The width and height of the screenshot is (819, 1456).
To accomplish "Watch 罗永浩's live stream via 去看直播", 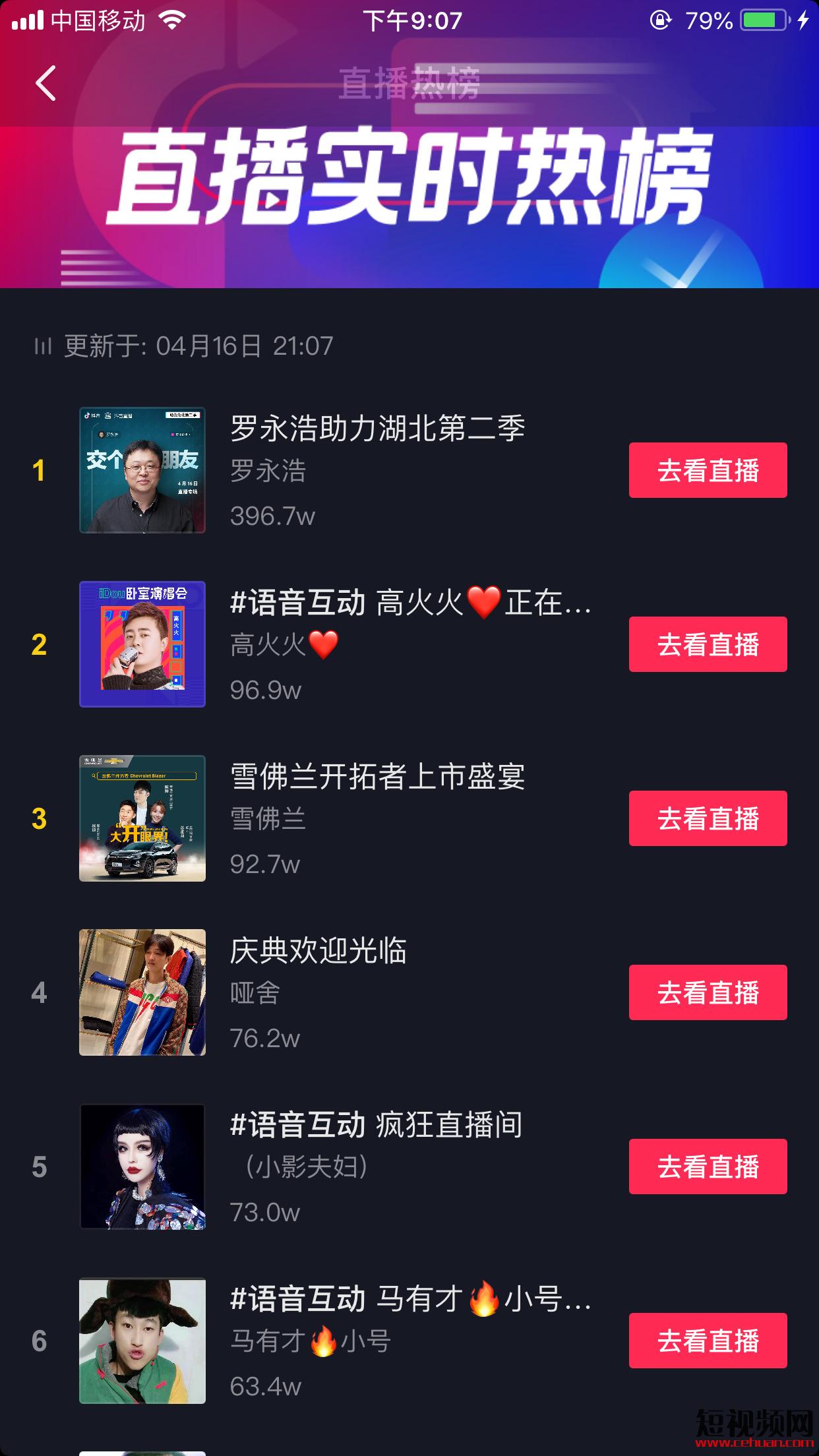I will coord(708,470).
